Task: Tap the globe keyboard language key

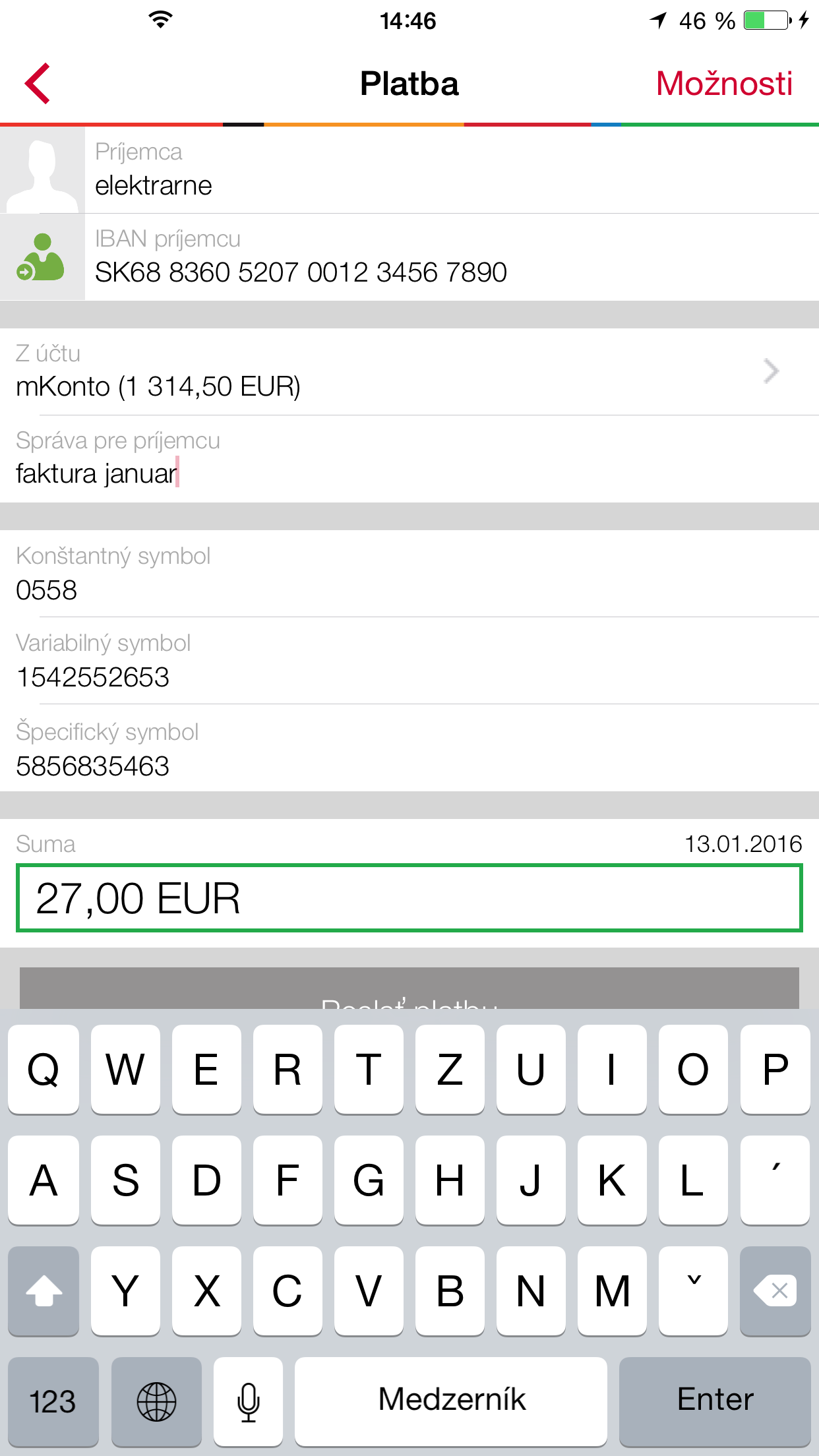Action: tap(156, 1401)
